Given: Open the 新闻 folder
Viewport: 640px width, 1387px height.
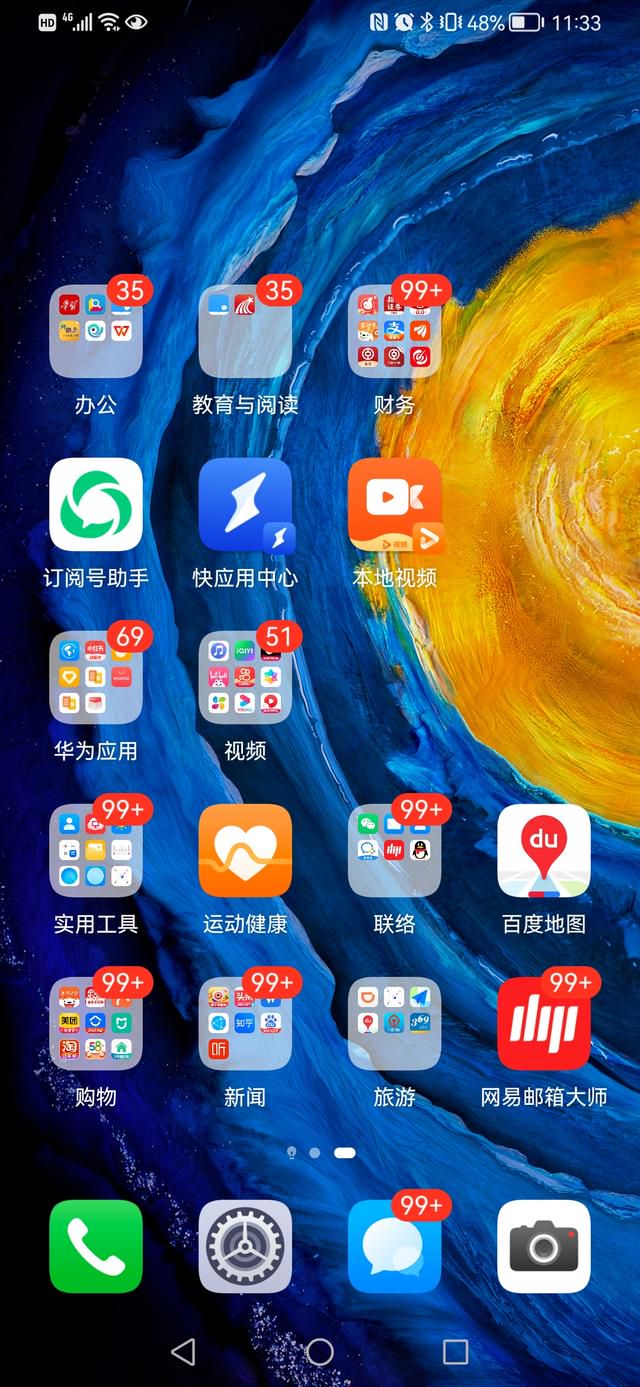Looking at the screenshot, I should coord(245,1023).
